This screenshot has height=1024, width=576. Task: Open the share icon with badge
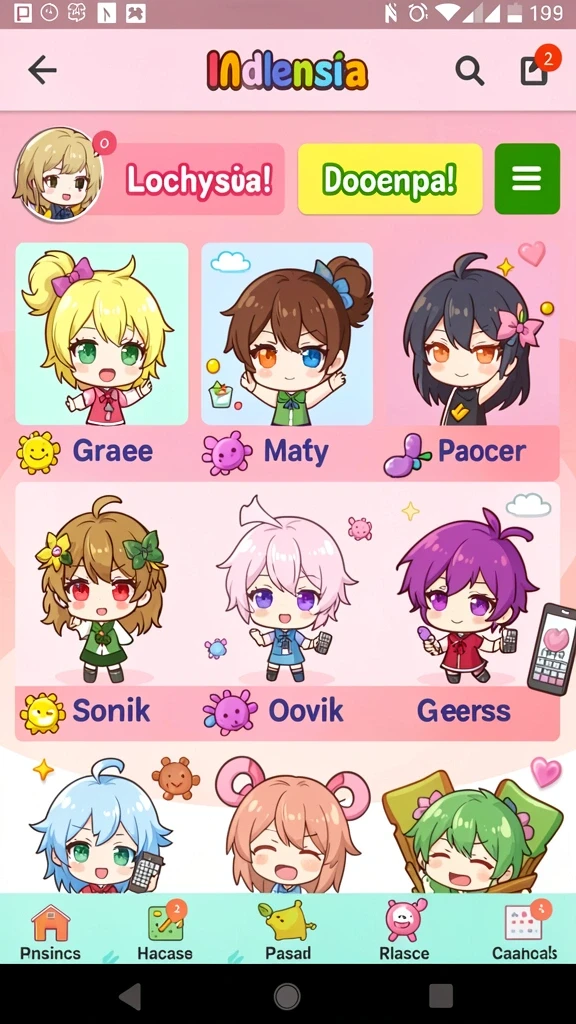coord(535,69)
